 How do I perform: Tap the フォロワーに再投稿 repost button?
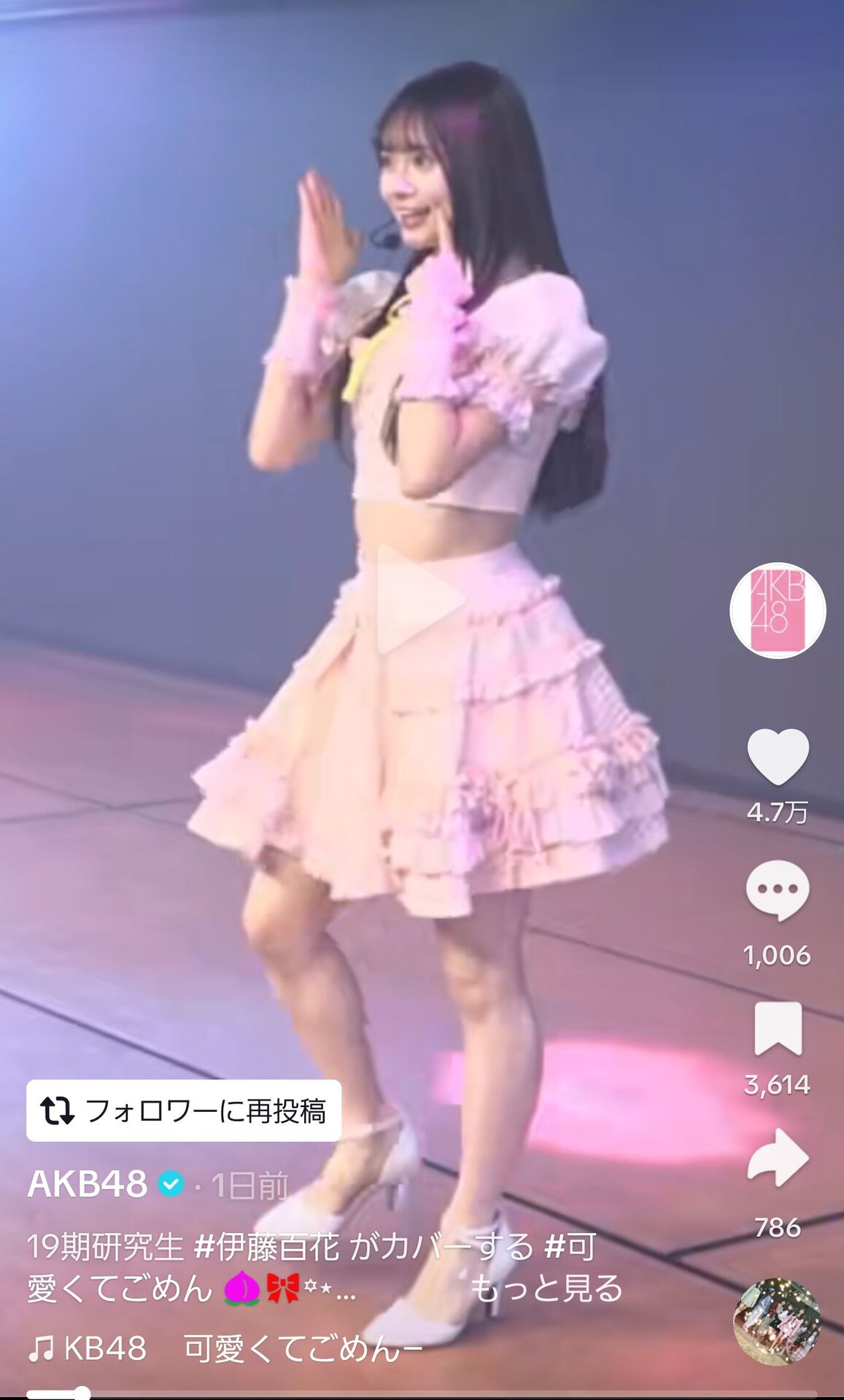(x=184, y=1111)
